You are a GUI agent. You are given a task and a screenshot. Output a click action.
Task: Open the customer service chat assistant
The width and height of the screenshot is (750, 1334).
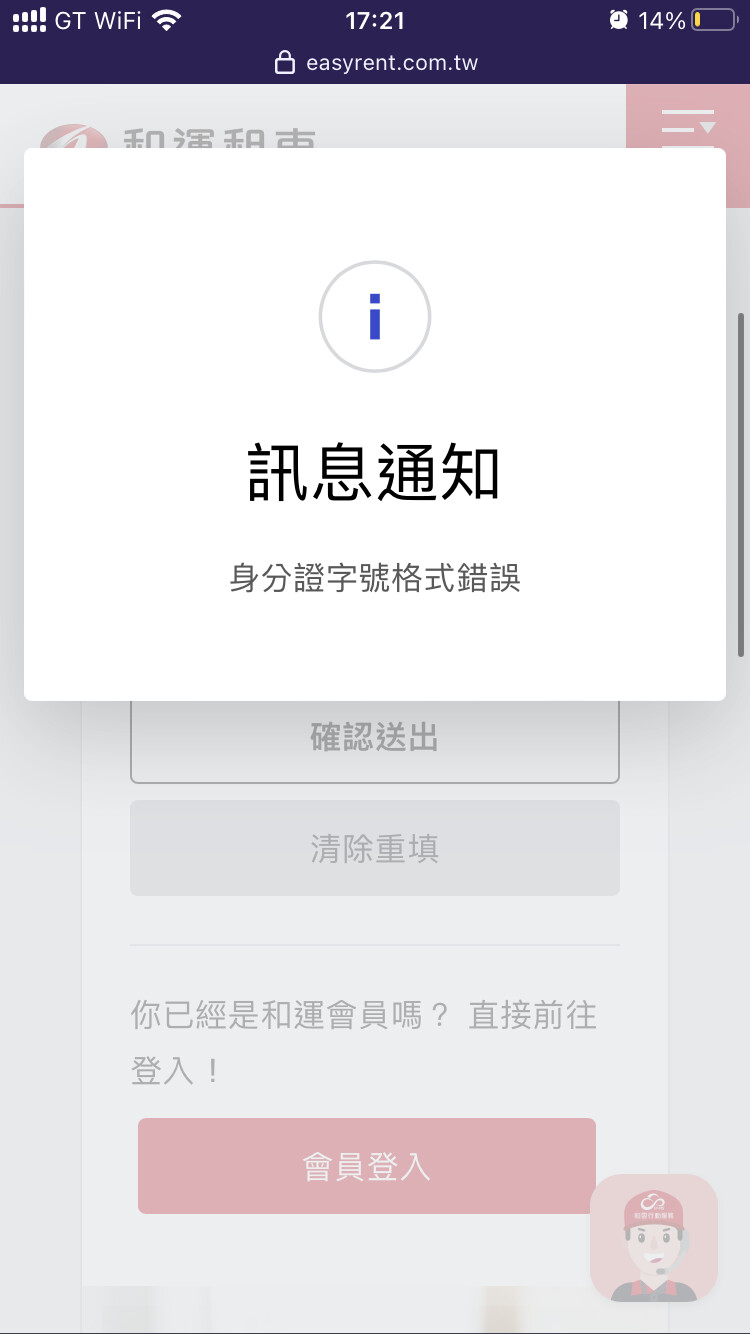(x=654, y=1238)
